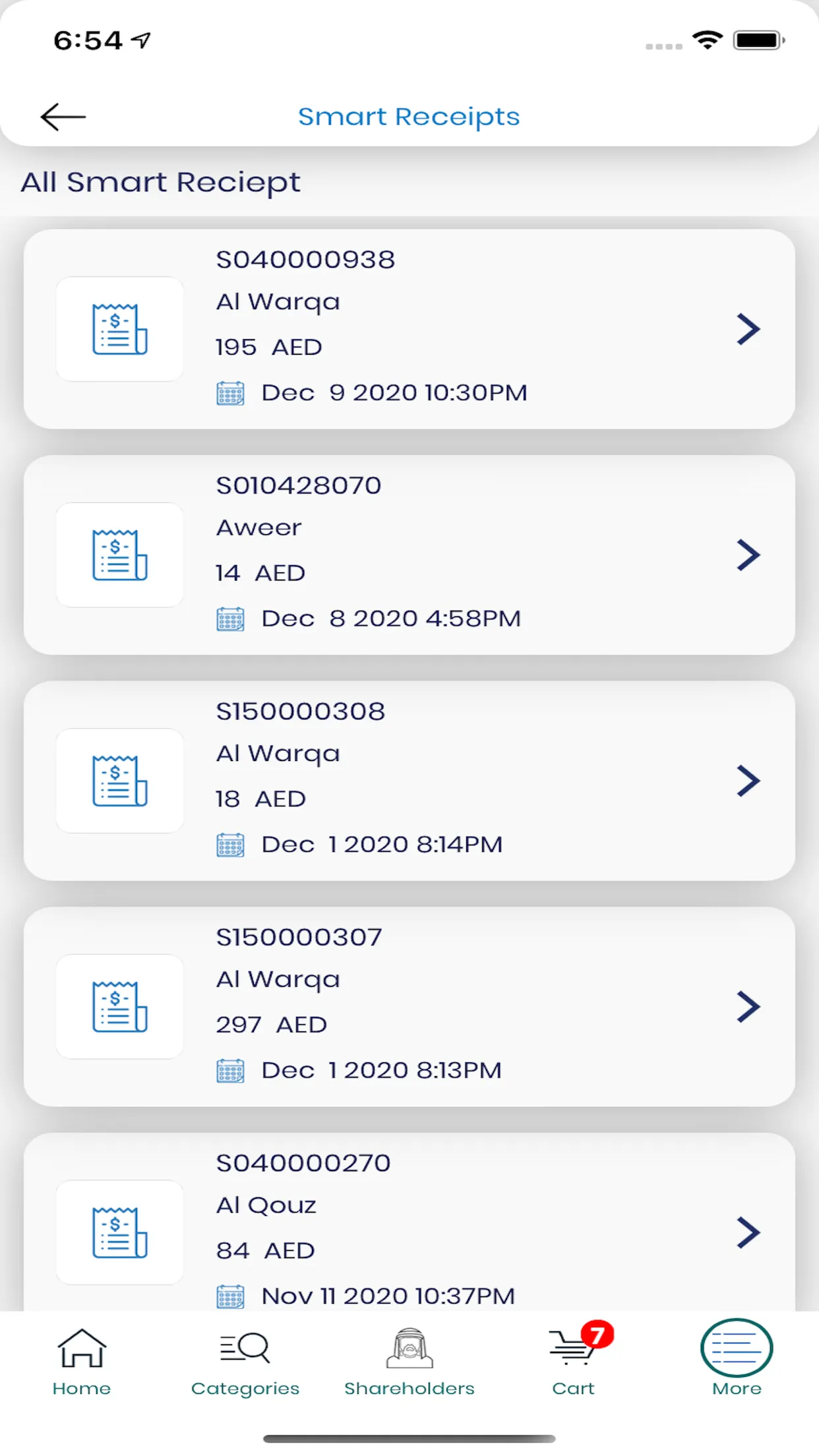Tap the back arrow to exit Smart Receipts
Screen dimensions: 819x1456
[x=63, y=115]
